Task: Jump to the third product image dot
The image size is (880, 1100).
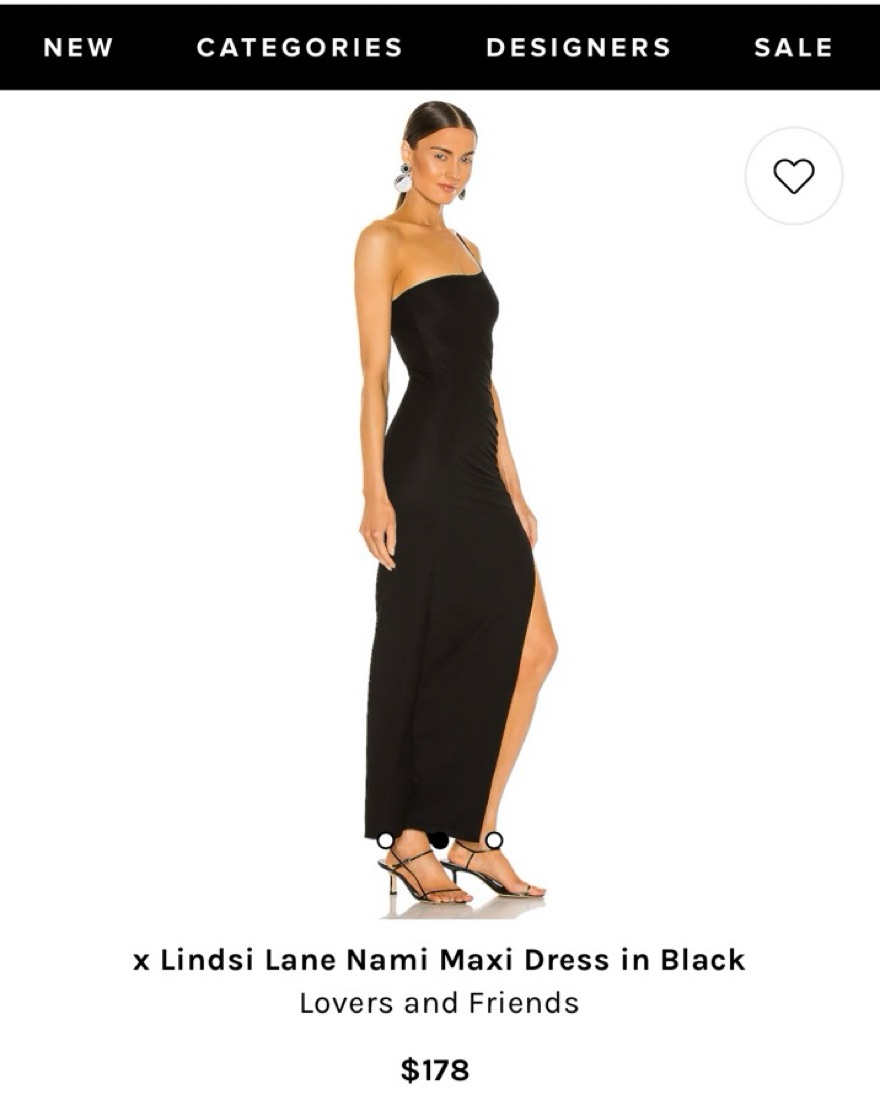Action: 494,840
